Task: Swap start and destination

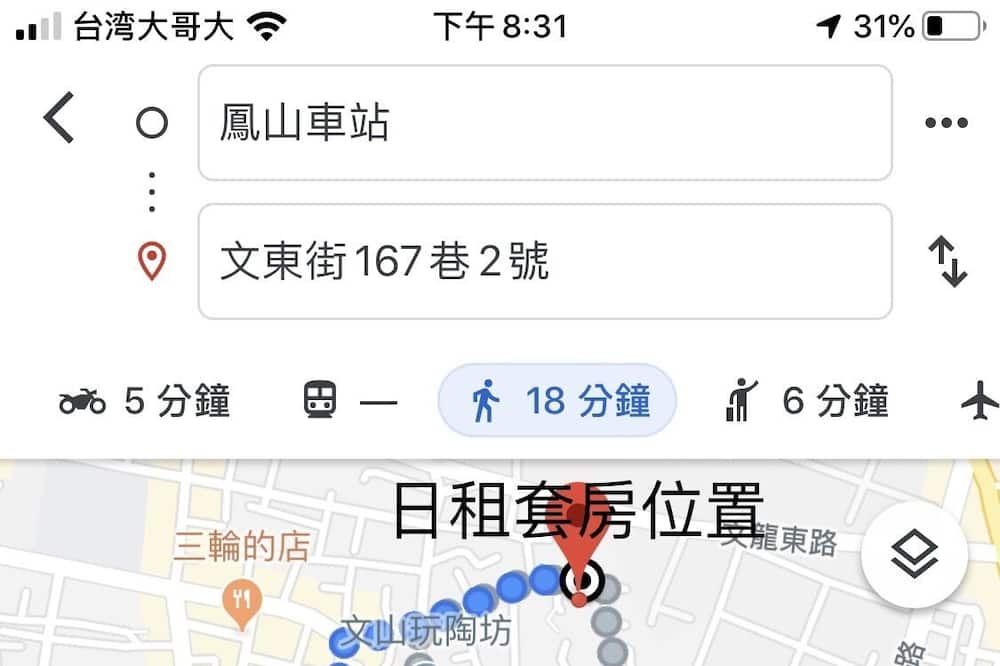Action: click(947, 262)
